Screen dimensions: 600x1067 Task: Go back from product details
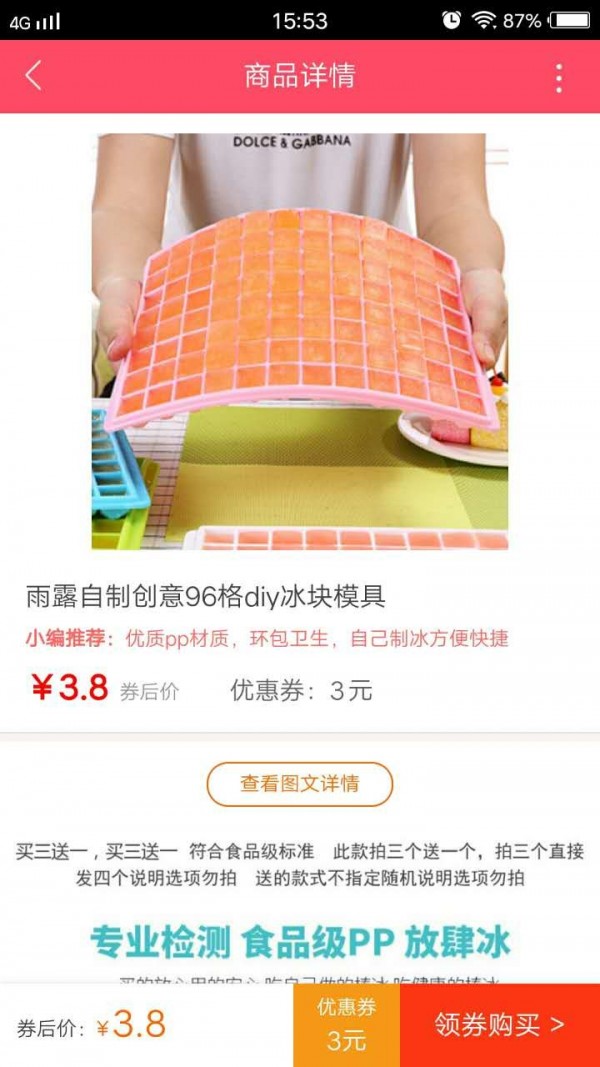point(34,76)
